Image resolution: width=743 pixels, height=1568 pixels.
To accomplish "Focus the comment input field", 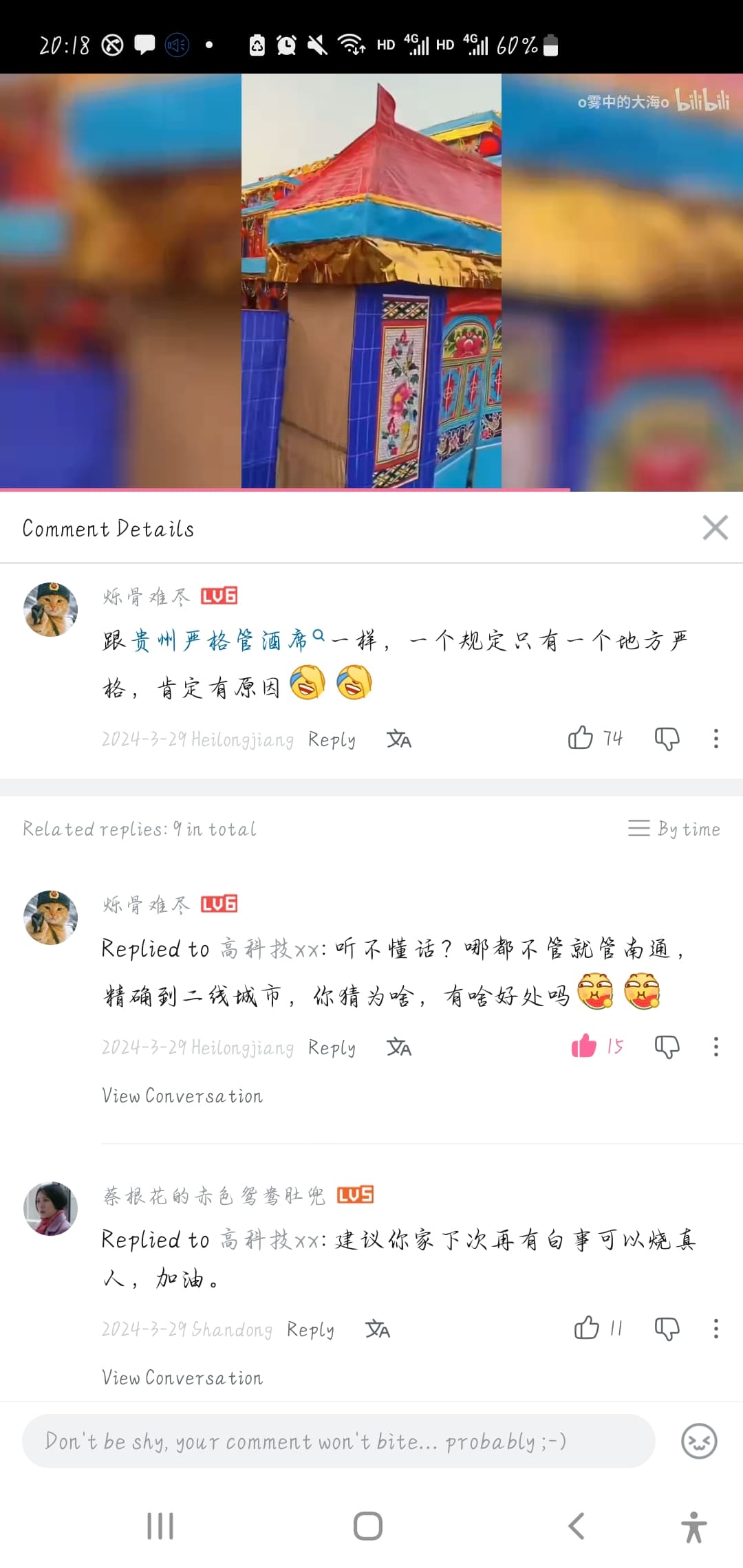I will coord(337,1441).
